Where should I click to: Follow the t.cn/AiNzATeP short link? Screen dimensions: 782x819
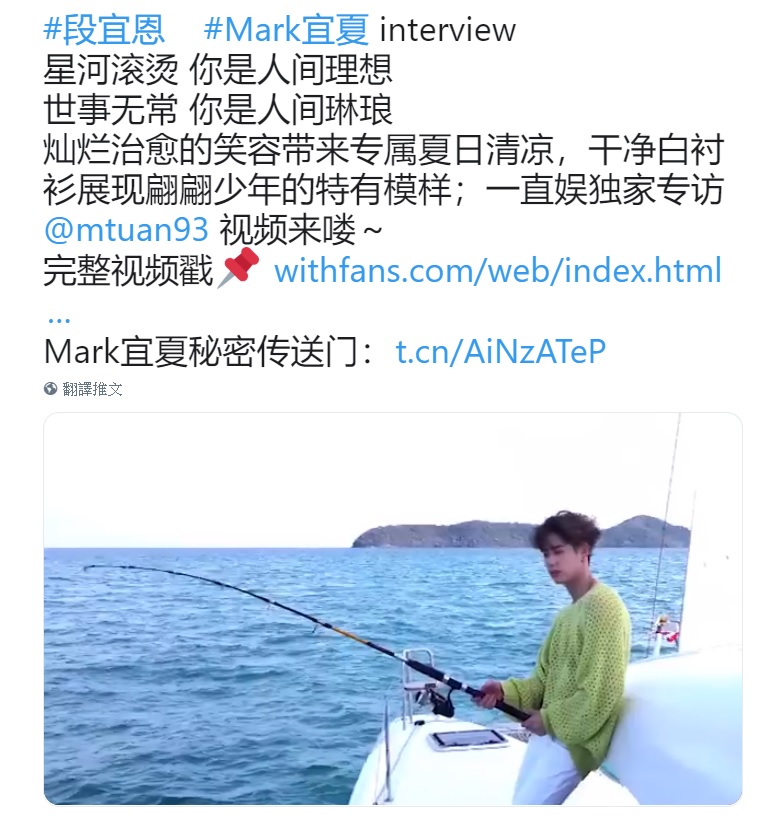point(501,351)
